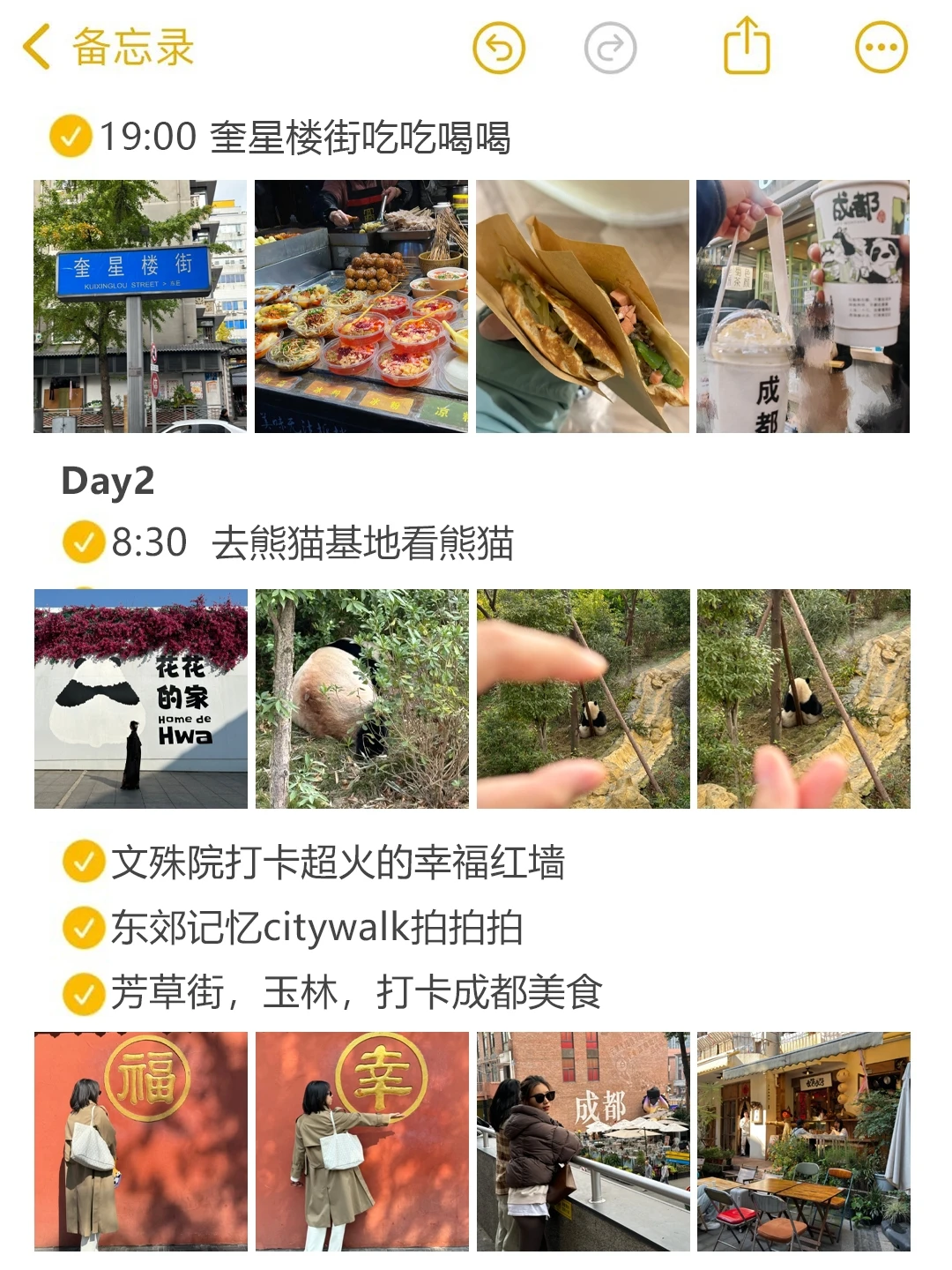Redo the last edit
Image resolution: width=952 pixels, height=1270 pixels.
click(610, 48)
